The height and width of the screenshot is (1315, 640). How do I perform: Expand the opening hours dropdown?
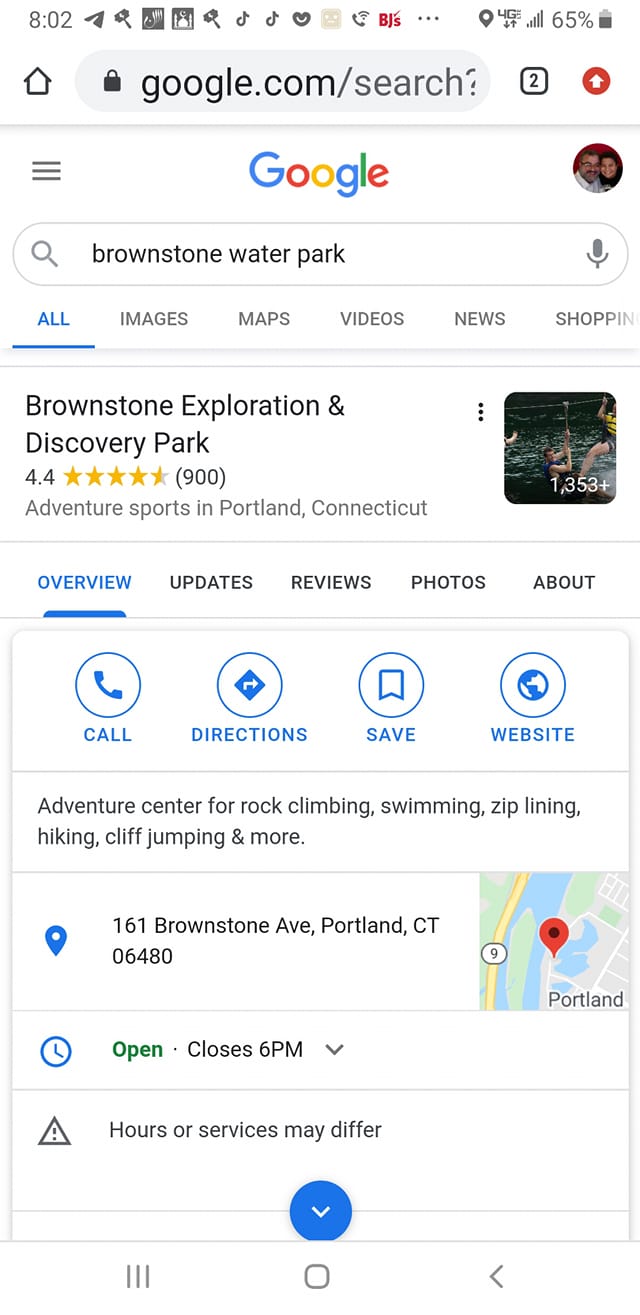coord(335,1050)
